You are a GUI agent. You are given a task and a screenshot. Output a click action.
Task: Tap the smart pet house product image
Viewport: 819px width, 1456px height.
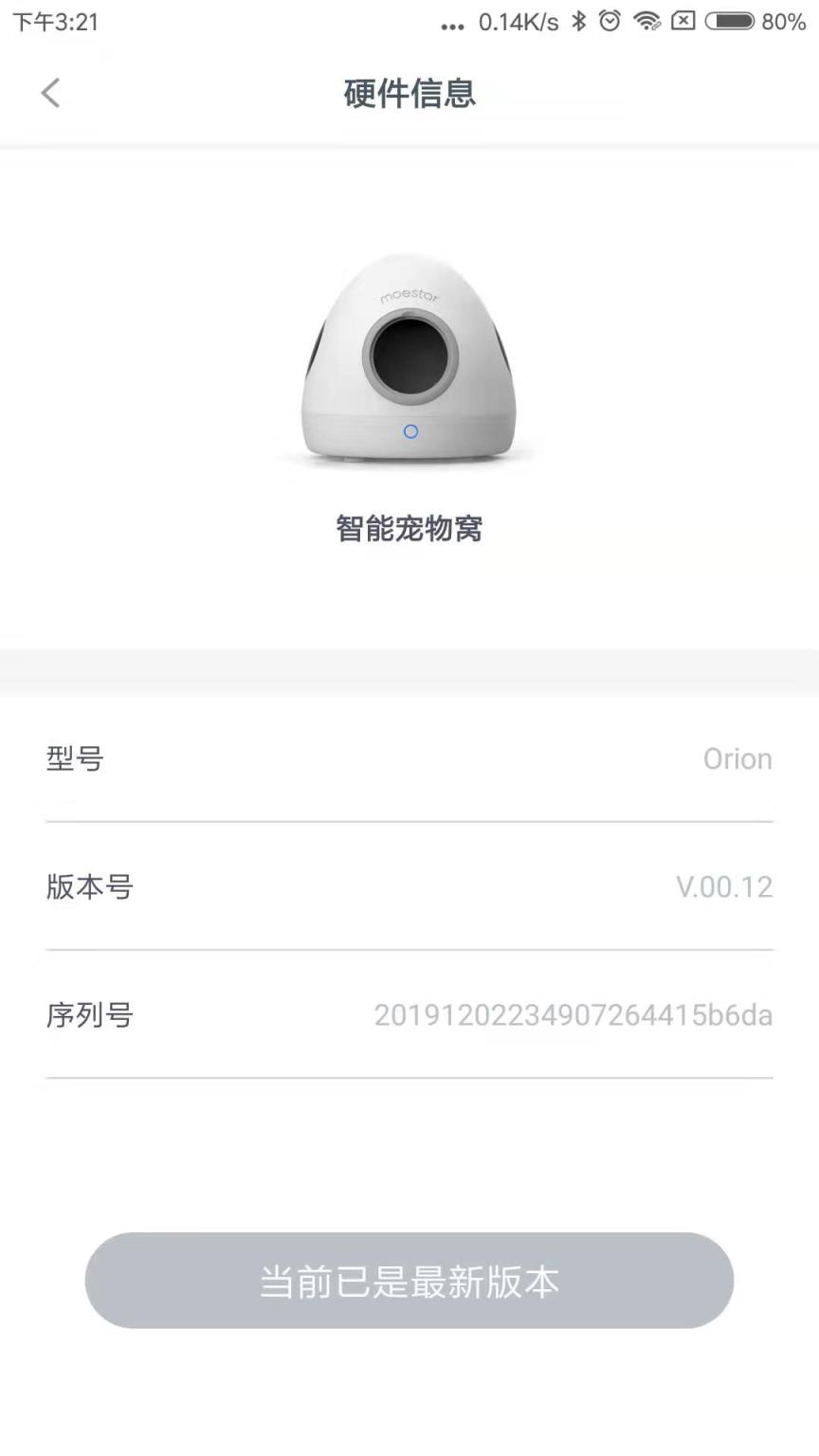click(x=410, y=360)
